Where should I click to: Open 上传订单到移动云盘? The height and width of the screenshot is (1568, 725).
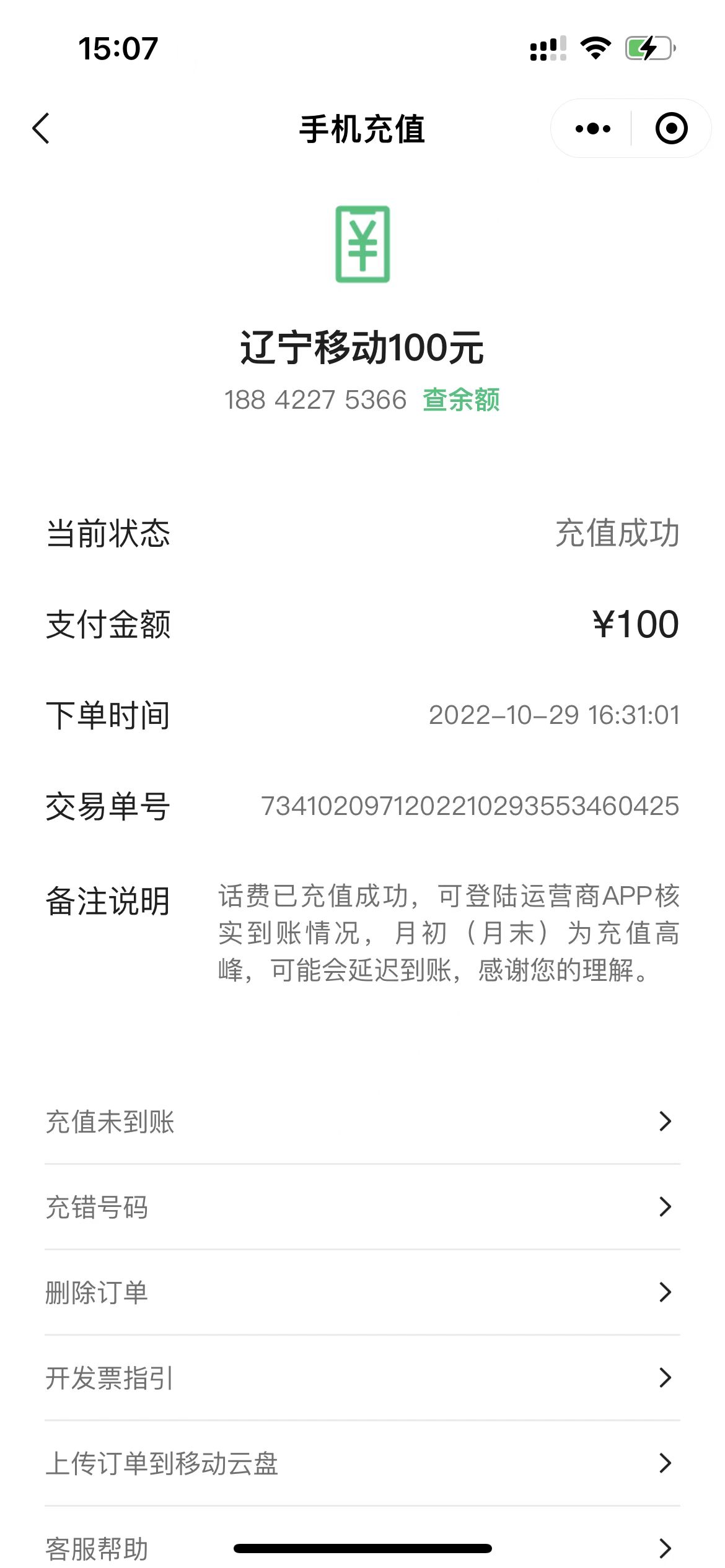pos(362,1463)
